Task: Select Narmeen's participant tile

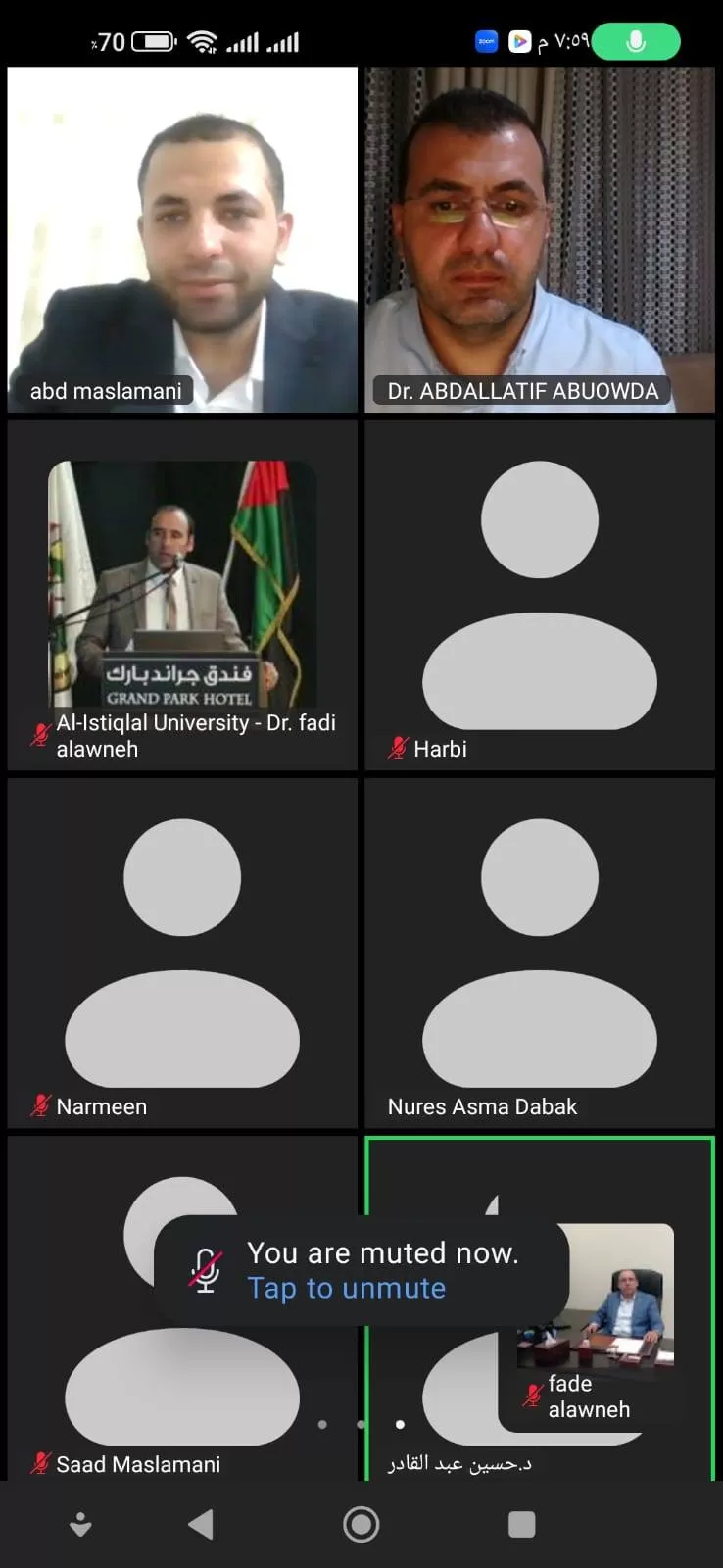Action: click(182, 953)
